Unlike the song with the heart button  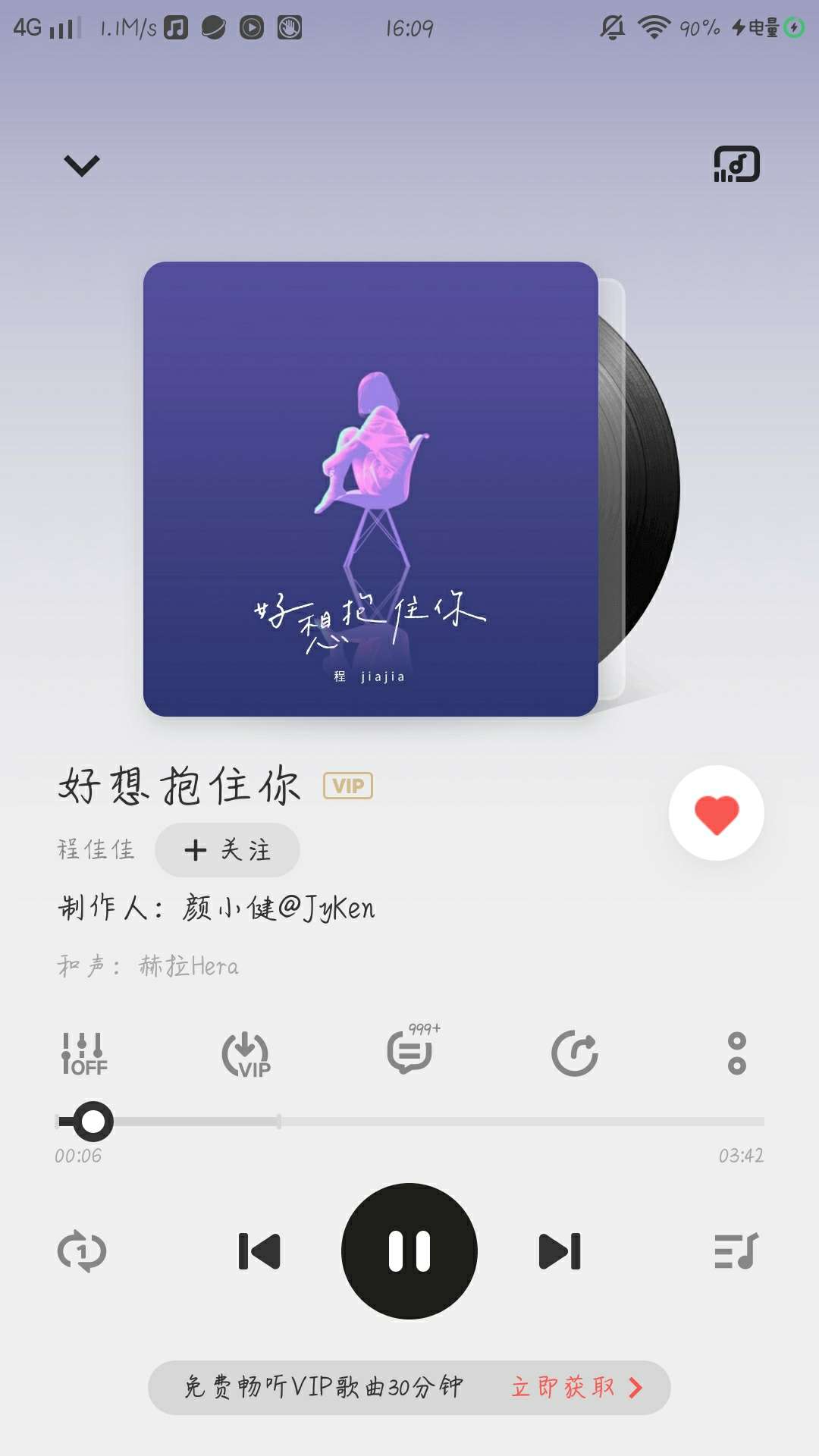tap(716, 813)
